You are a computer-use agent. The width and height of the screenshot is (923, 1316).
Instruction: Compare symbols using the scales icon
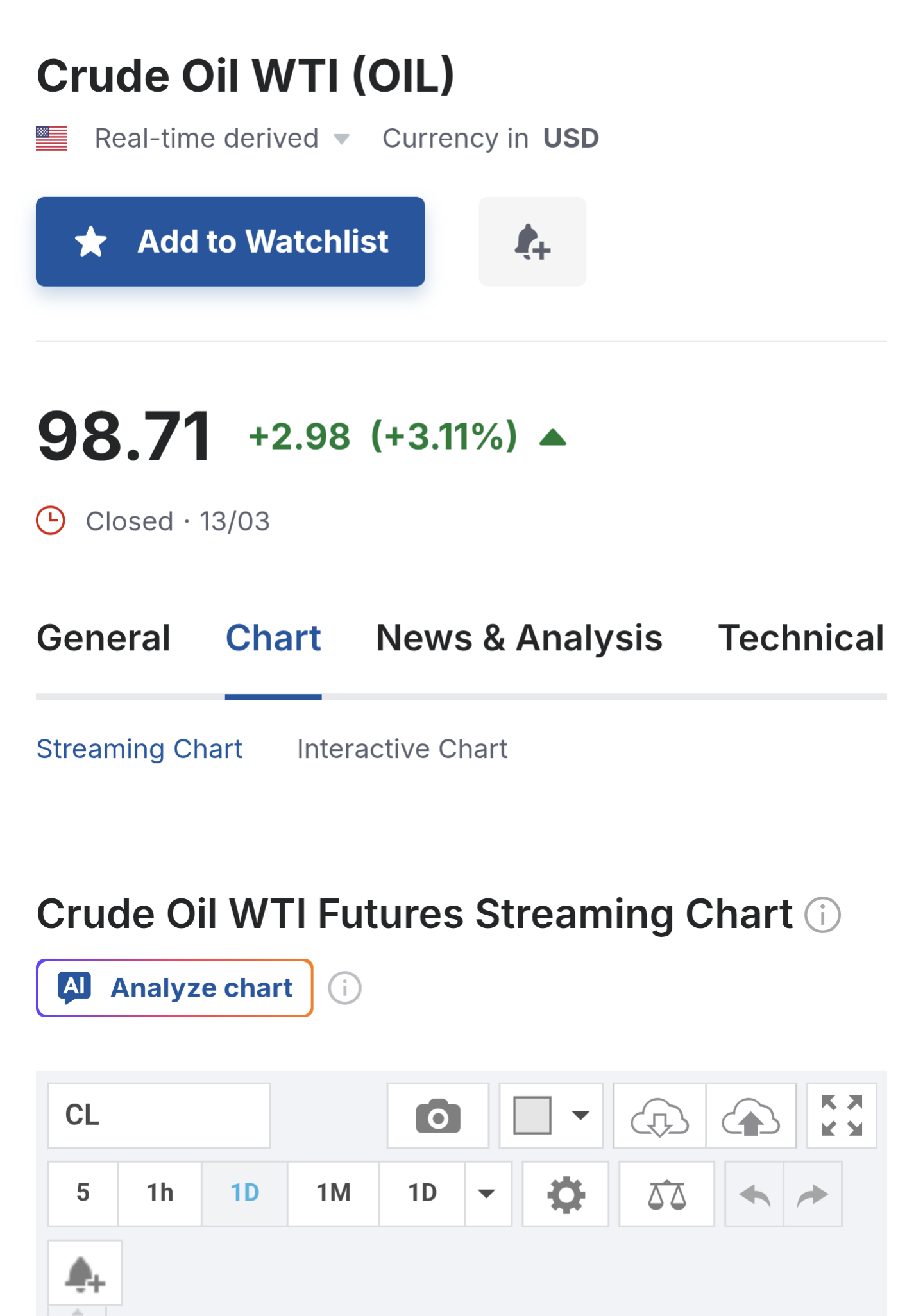tap(666, 1194)
